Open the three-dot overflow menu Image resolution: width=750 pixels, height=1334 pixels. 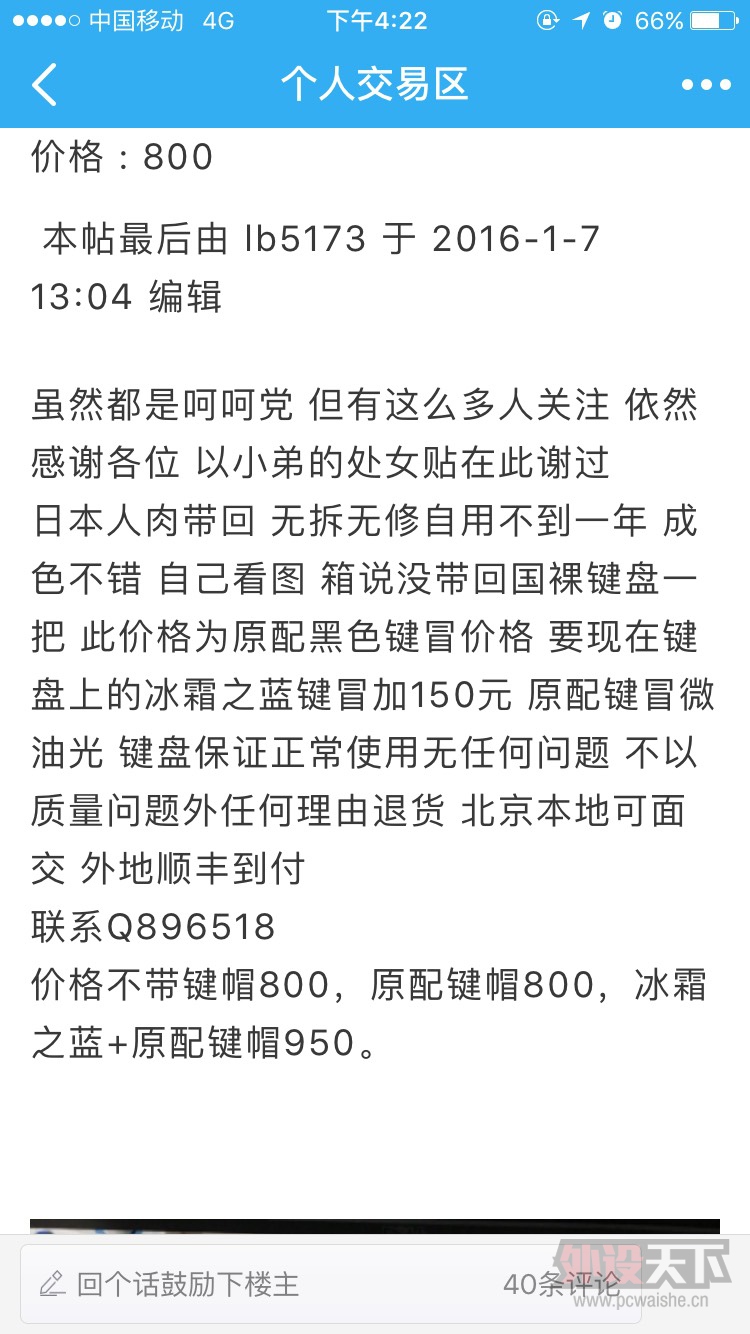click(706, 85)
